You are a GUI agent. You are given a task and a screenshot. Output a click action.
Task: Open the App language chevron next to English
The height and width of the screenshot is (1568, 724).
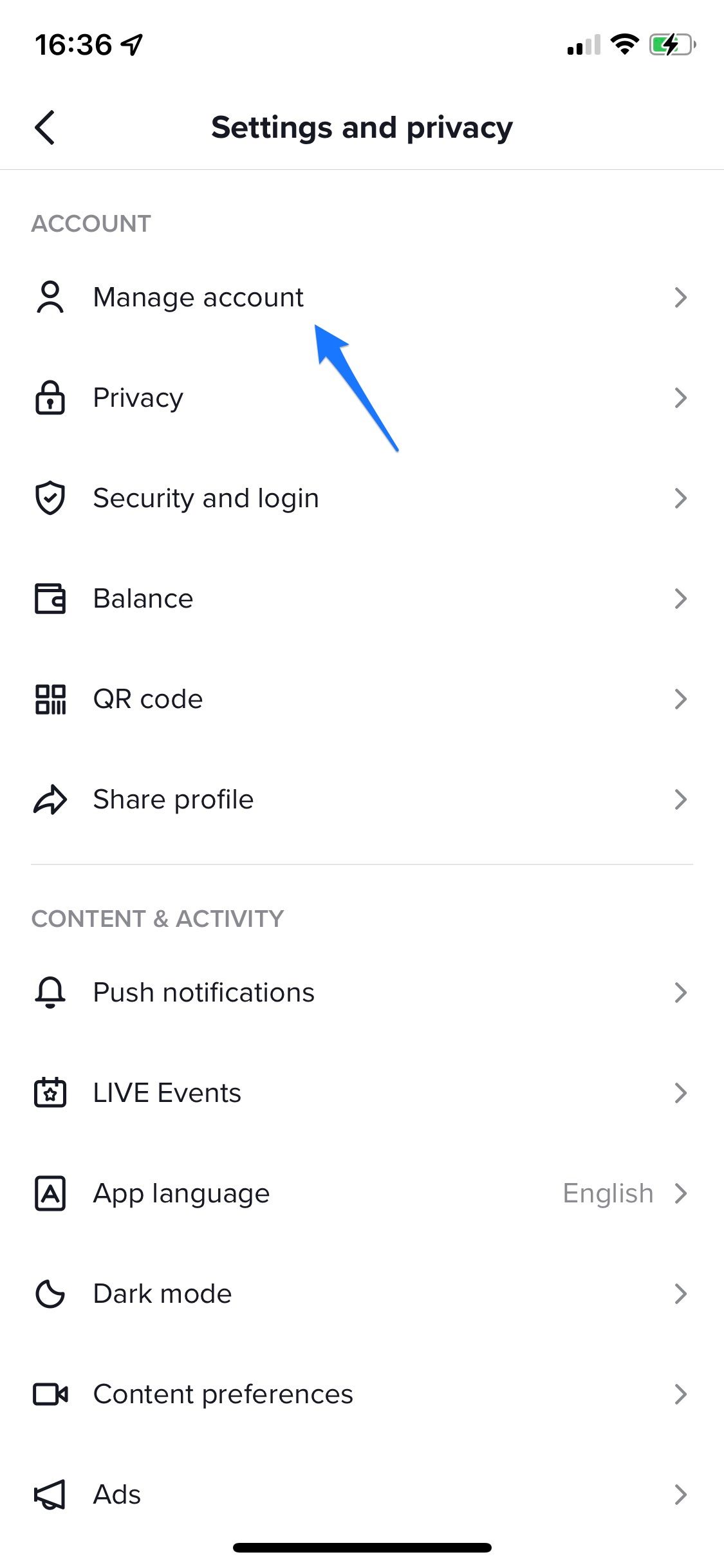click(682, 1193)
